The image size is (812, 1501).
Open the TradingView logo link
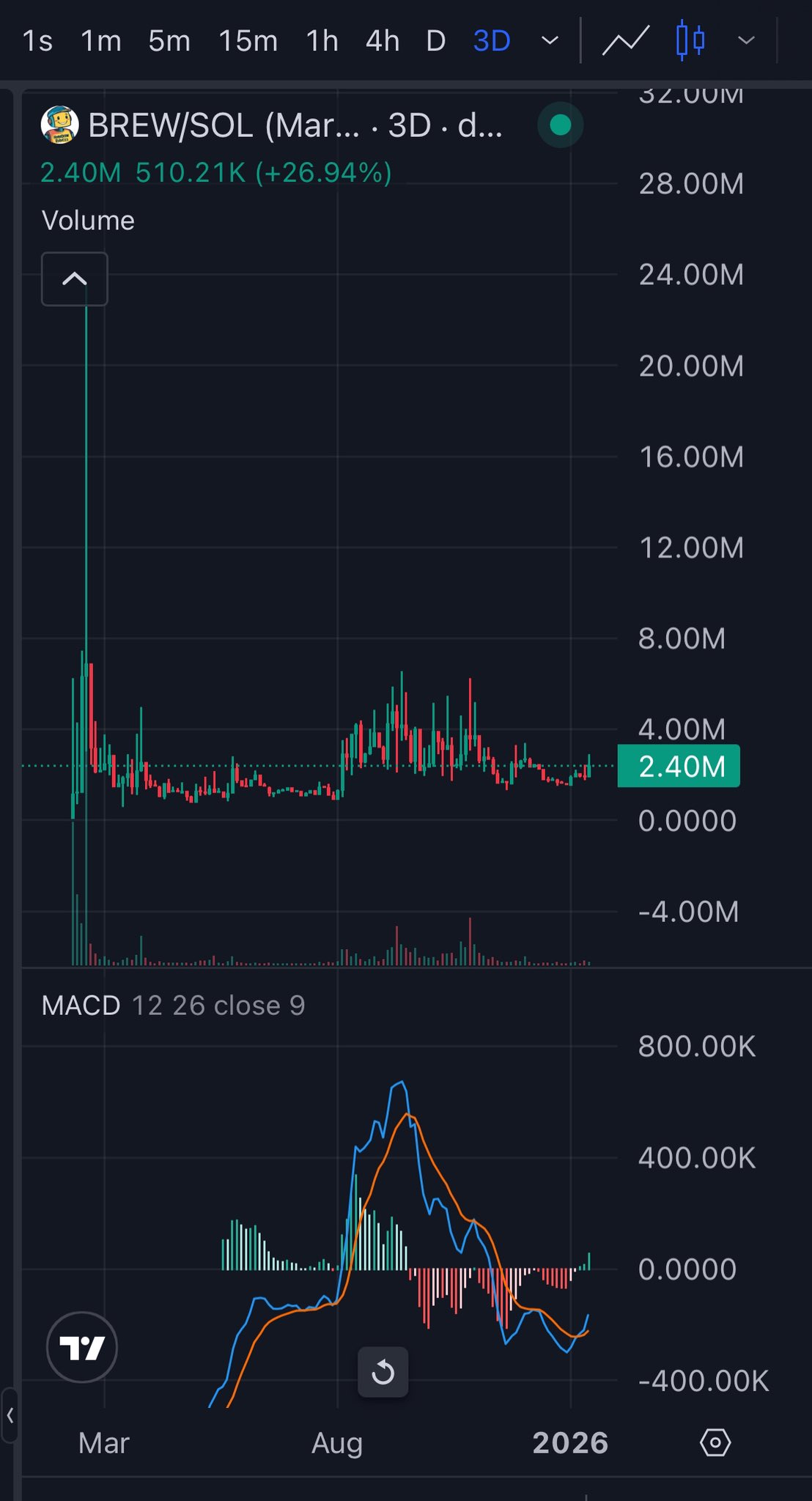[x=81, y=1347]
